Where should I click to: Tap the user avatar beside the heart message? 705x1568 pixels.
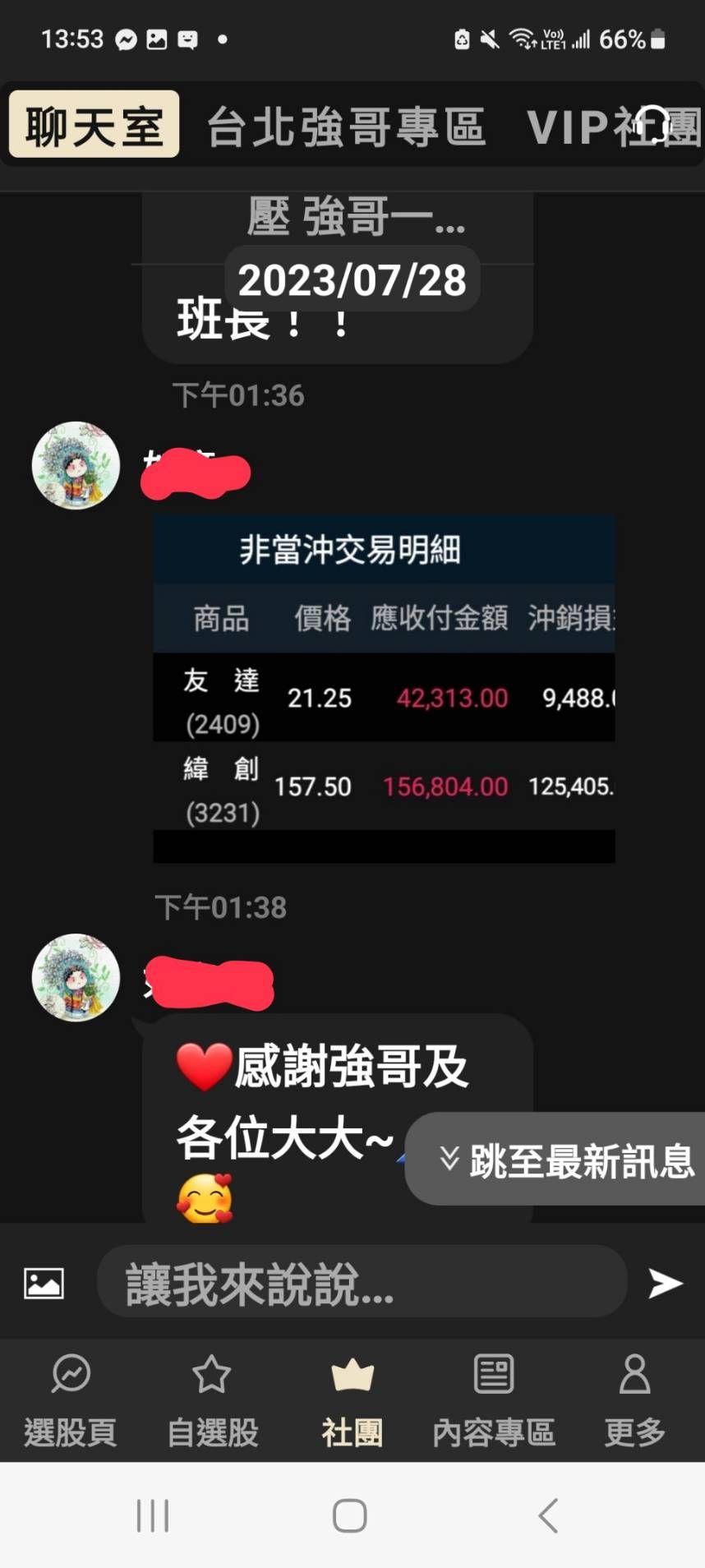(76, 977)
